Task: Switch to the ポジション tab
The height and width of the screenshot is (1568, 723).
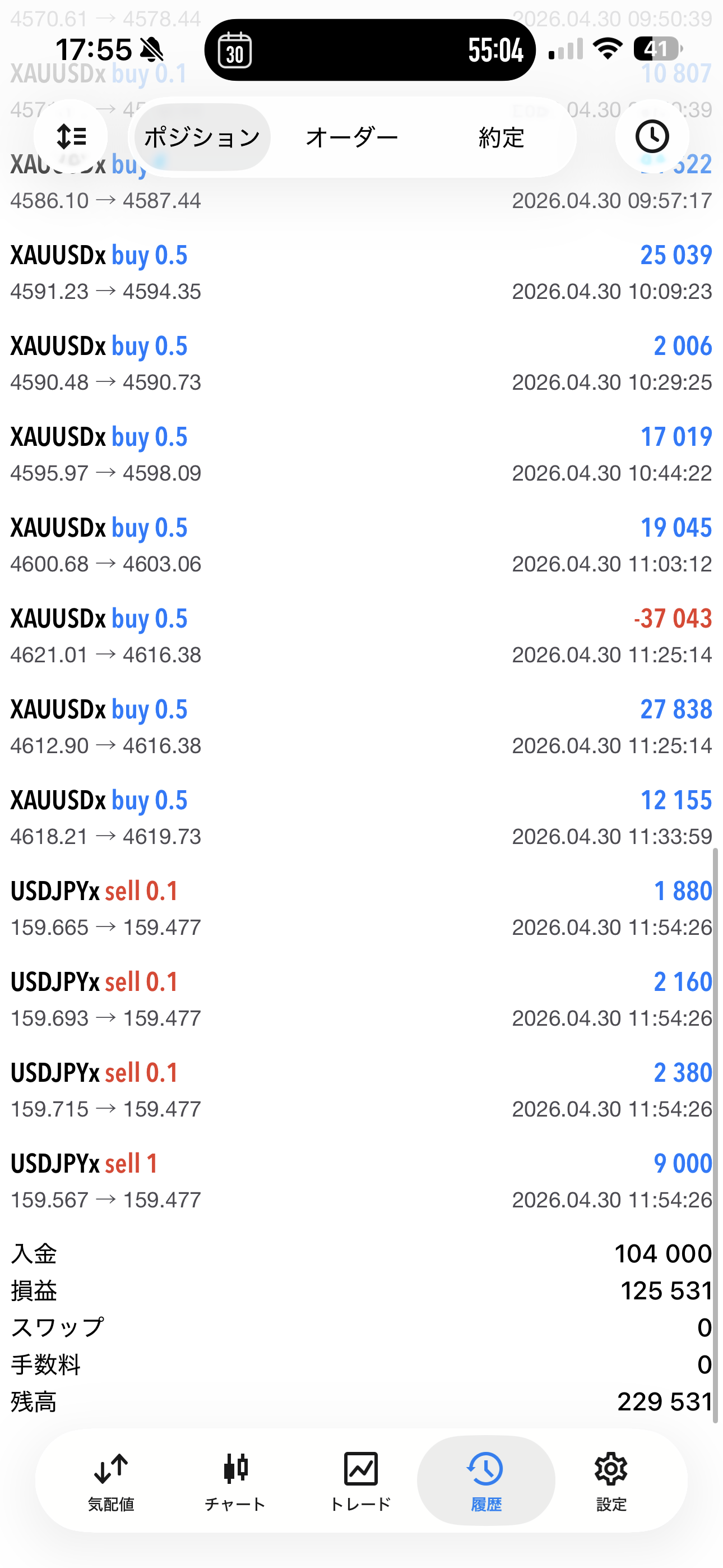Action: 202,137
